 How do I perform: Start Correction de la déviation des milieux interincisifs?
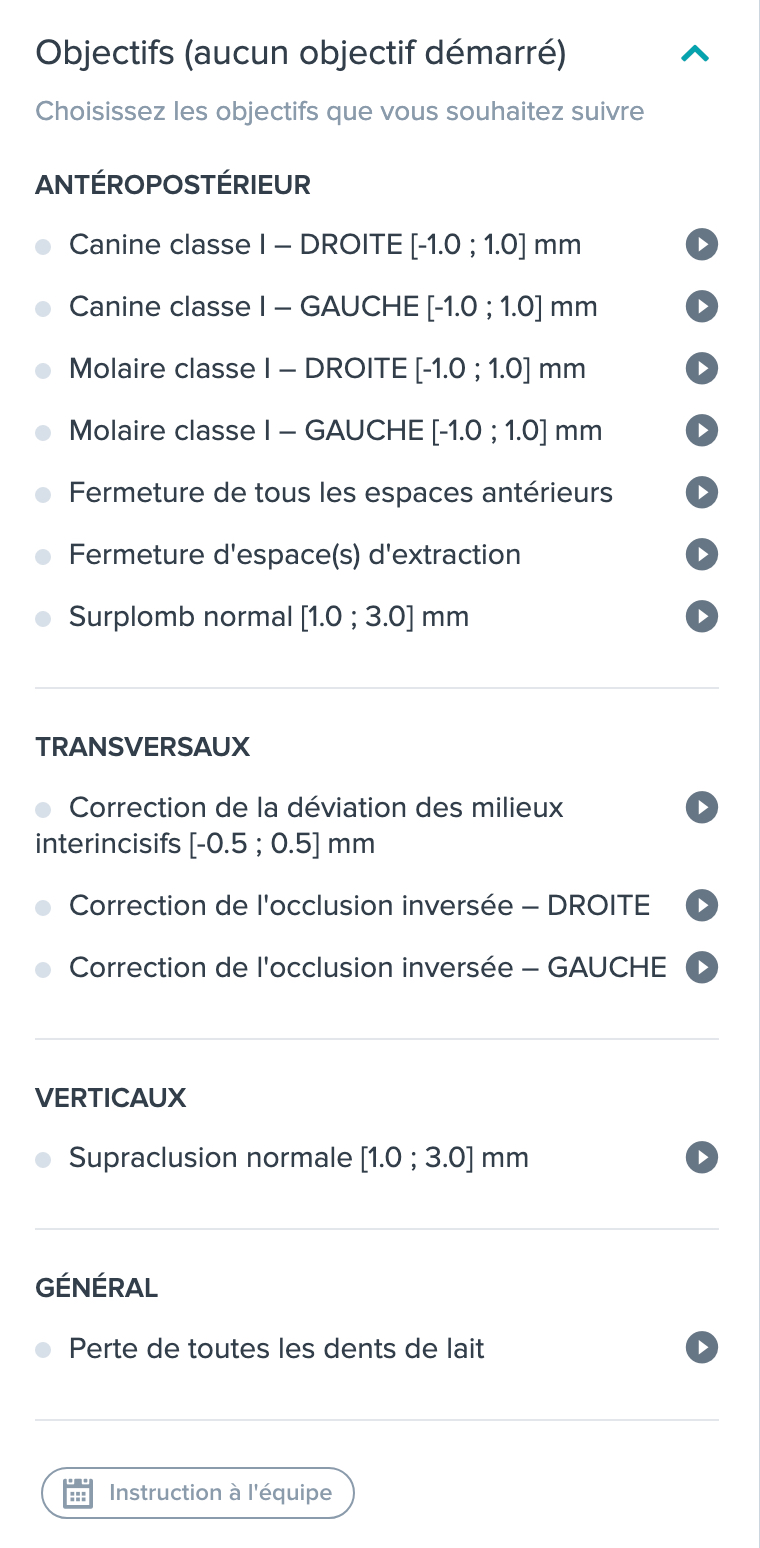(702, 808)
